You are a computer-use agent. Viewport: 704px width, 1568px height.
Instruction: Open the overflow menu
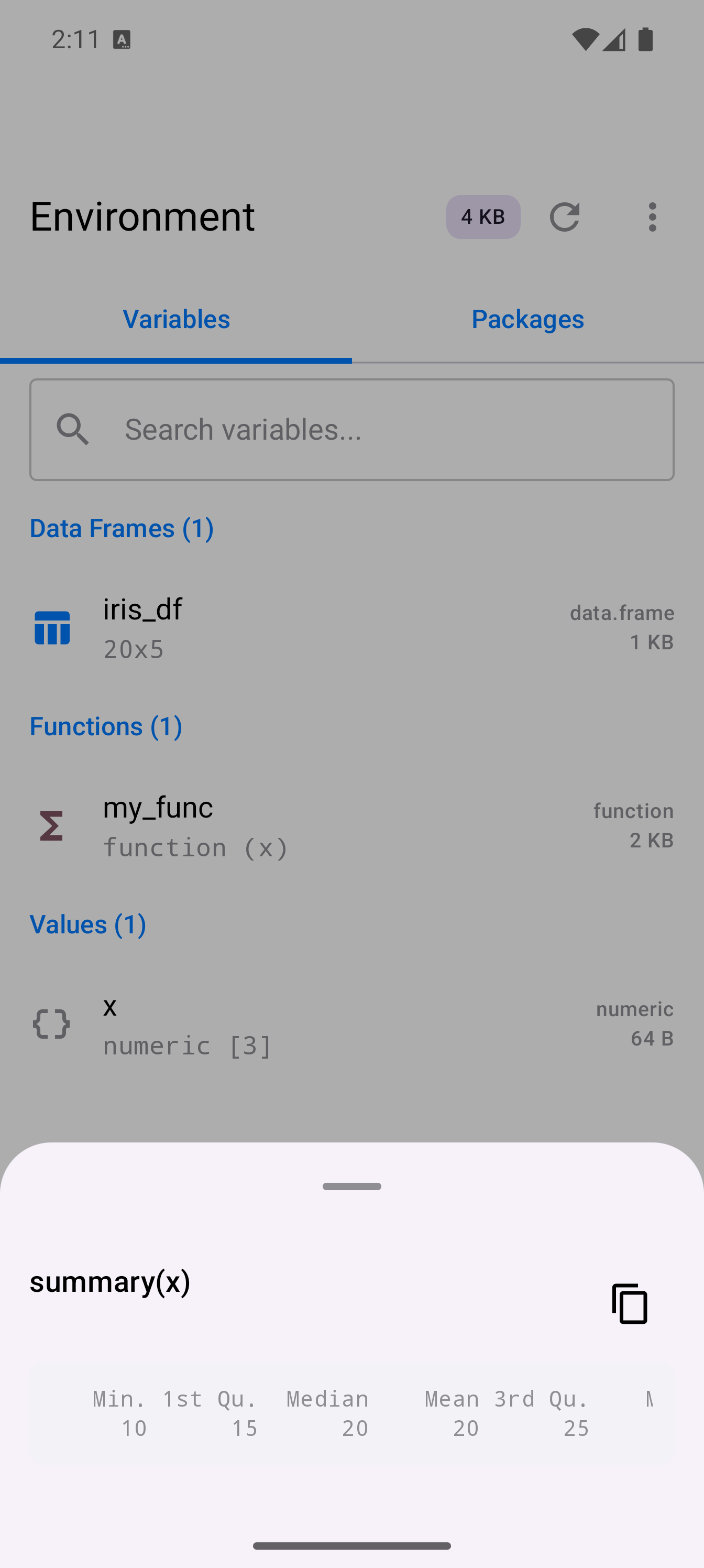click(x=652, y=216)
